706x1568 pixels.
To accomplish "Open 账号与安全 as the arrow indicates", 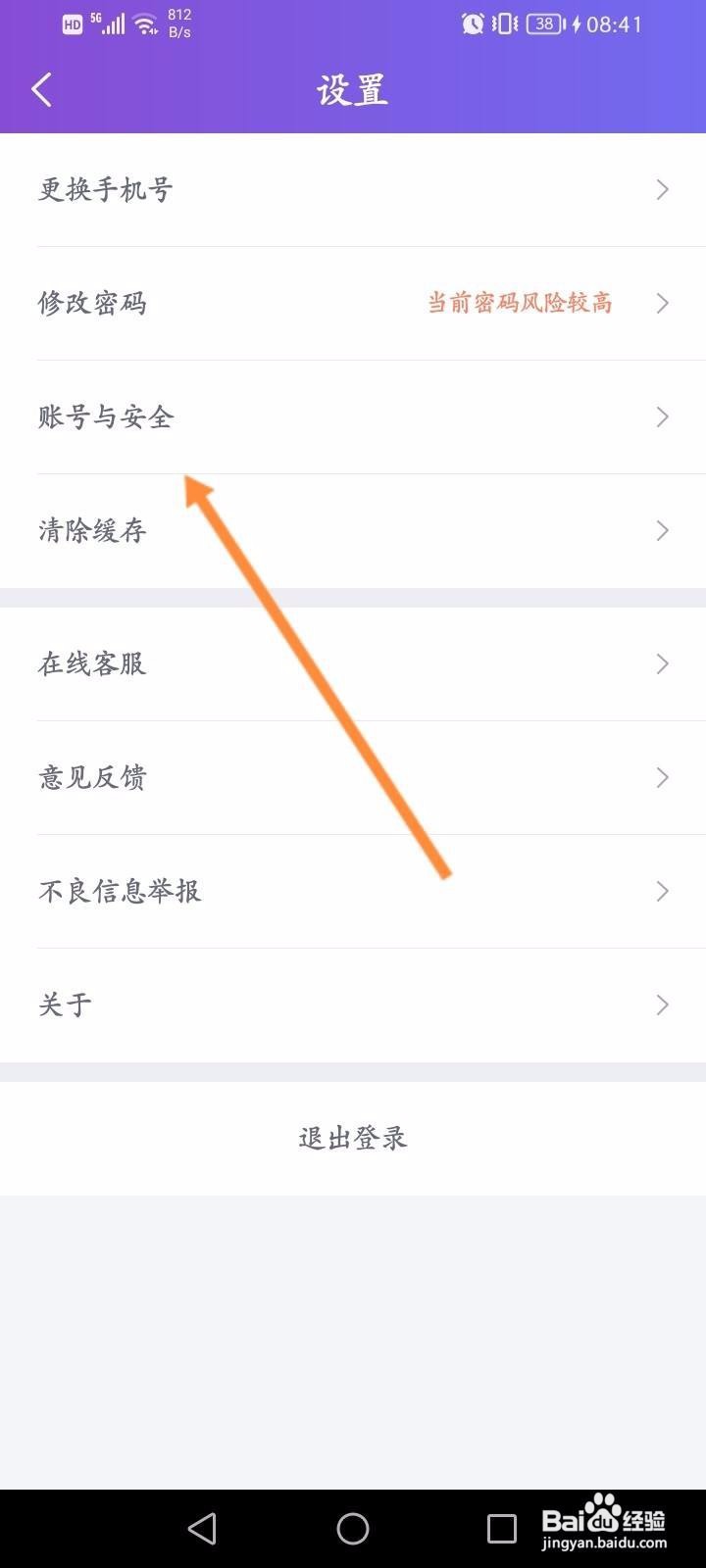I will 106,416.
